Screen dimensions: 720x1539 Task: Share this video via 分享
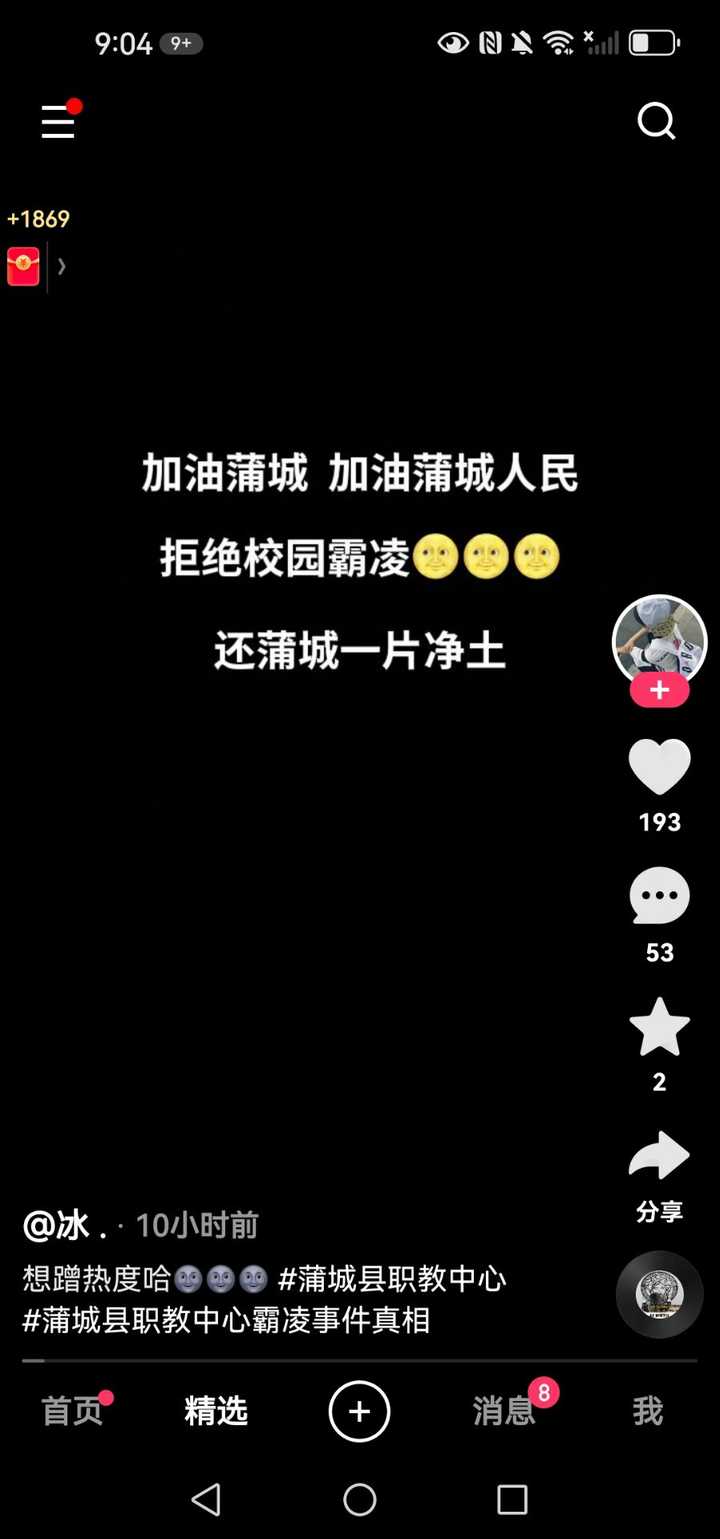(659, 1158)
